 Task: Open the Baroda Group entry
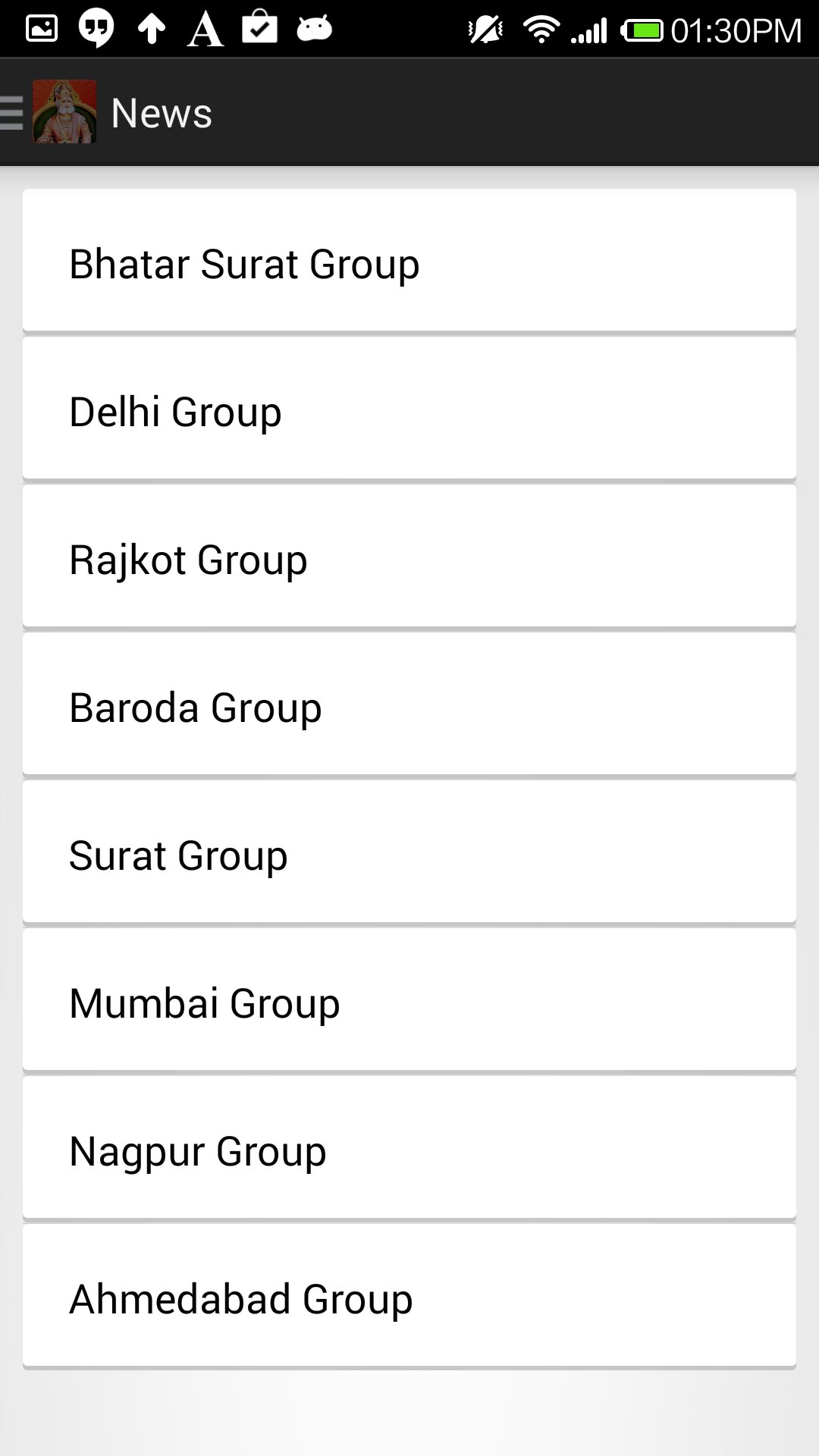409,705
